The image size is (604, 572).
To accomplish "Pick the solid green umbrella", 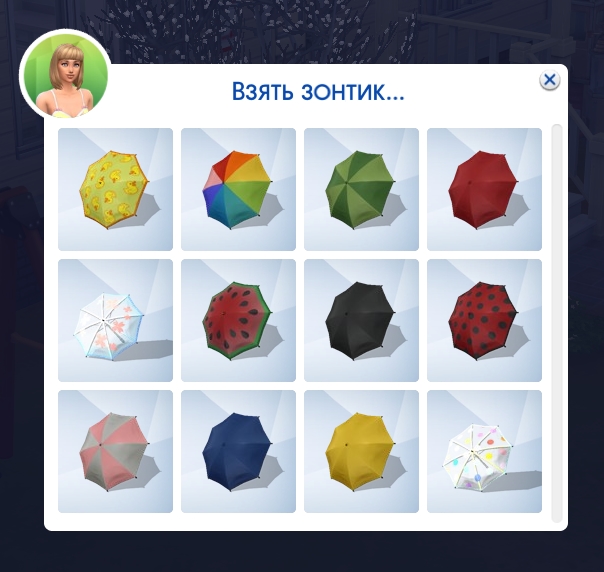I will pyautogui.click(x=361, y=189).
